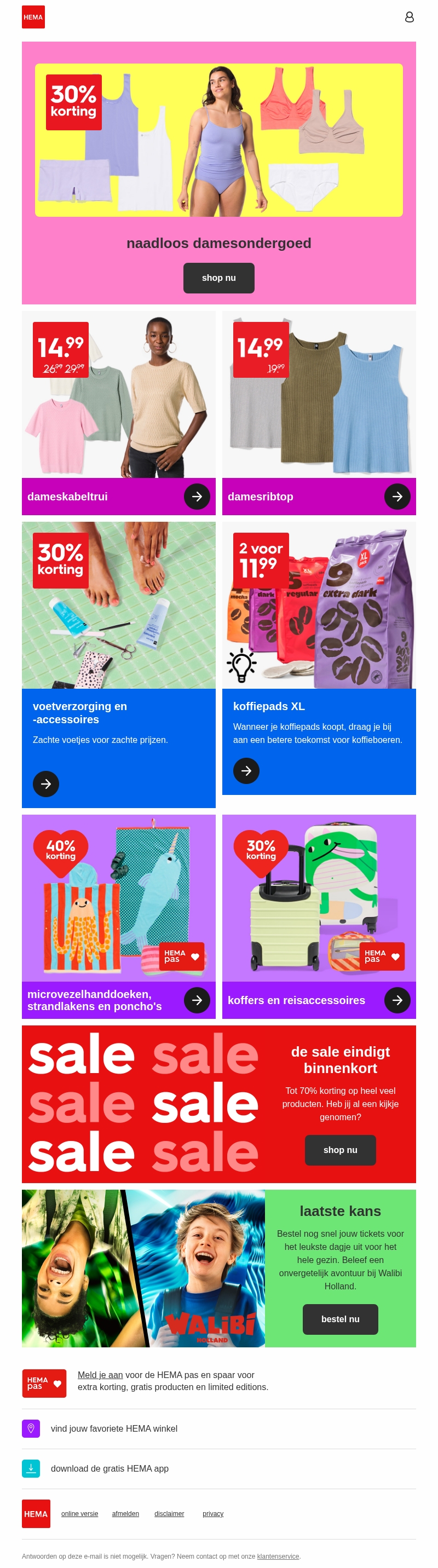Open the account profile icon
The width and height of the screenshot is (438, 1568).
(410, 17)
